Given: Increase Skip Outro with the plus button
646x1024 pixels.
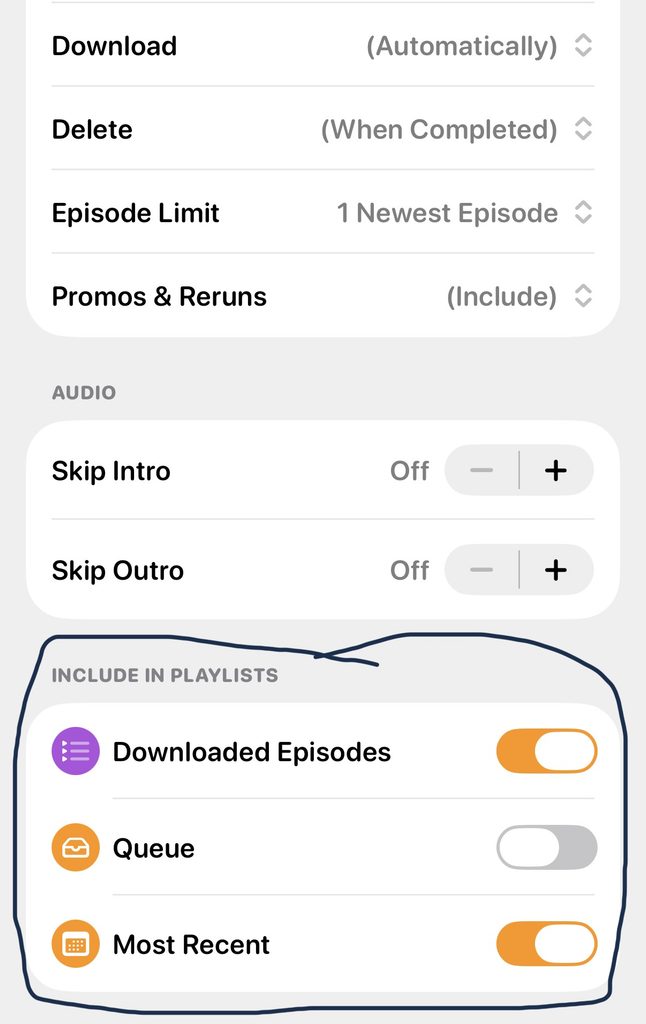Looking at the screenshot, I should click(x=557, y=570).
